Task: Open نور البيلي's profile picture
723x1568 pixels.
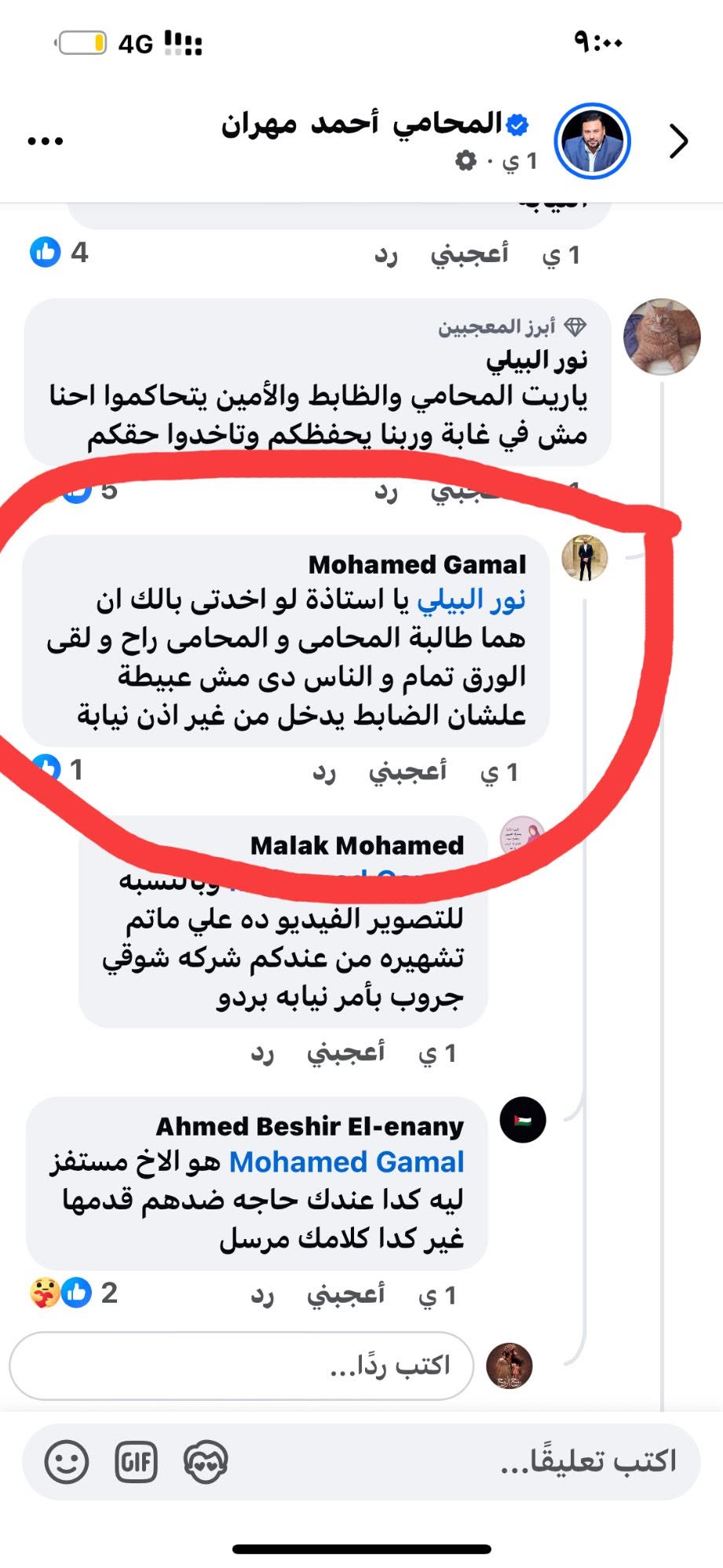Action: click(662, 336)
